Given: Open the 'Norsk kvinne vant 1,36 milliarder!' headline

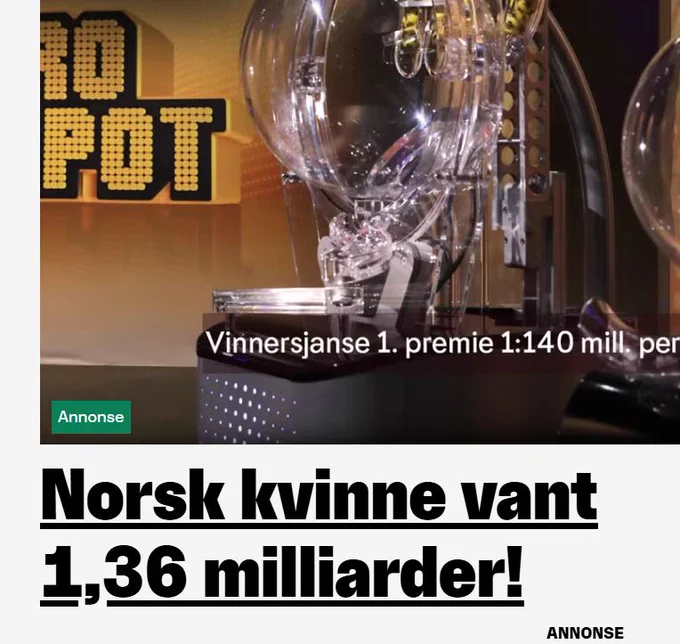Looking at the screenshot, I should (x=319, y=536).
